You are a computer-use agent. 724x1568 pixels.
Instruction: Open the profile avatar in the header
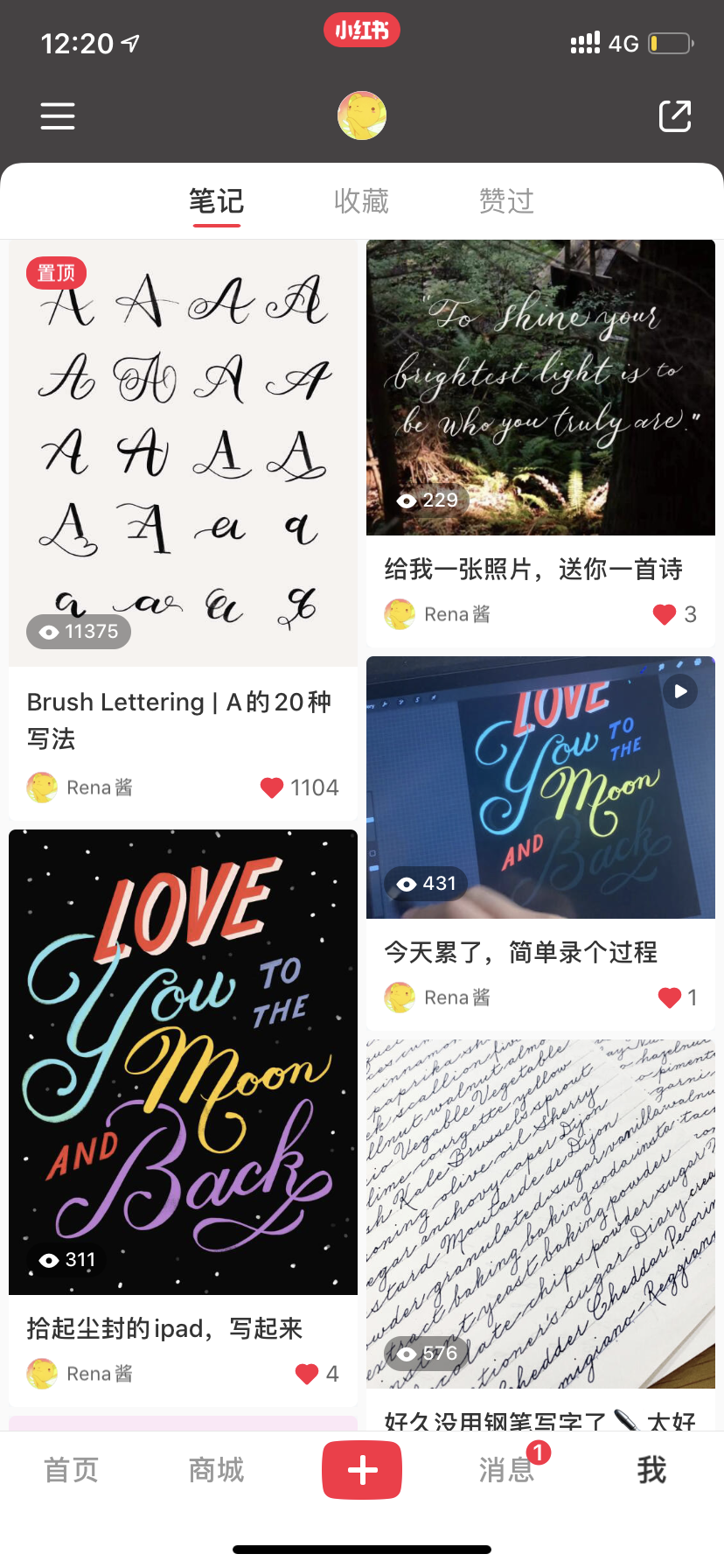tap(362, 115)
